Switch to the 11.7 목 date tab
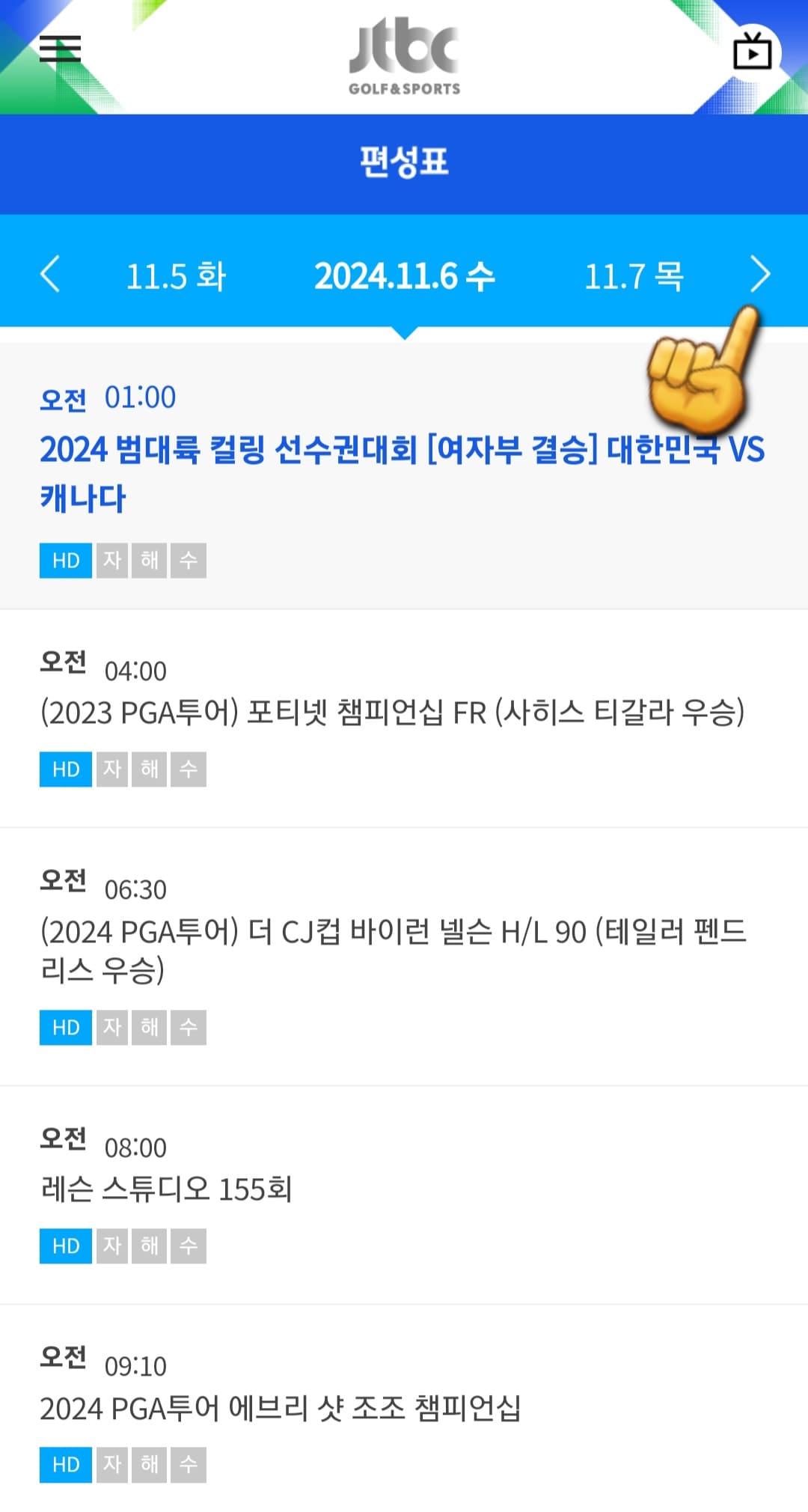Viewport: 808px width, 1512px height. [634, 277]
